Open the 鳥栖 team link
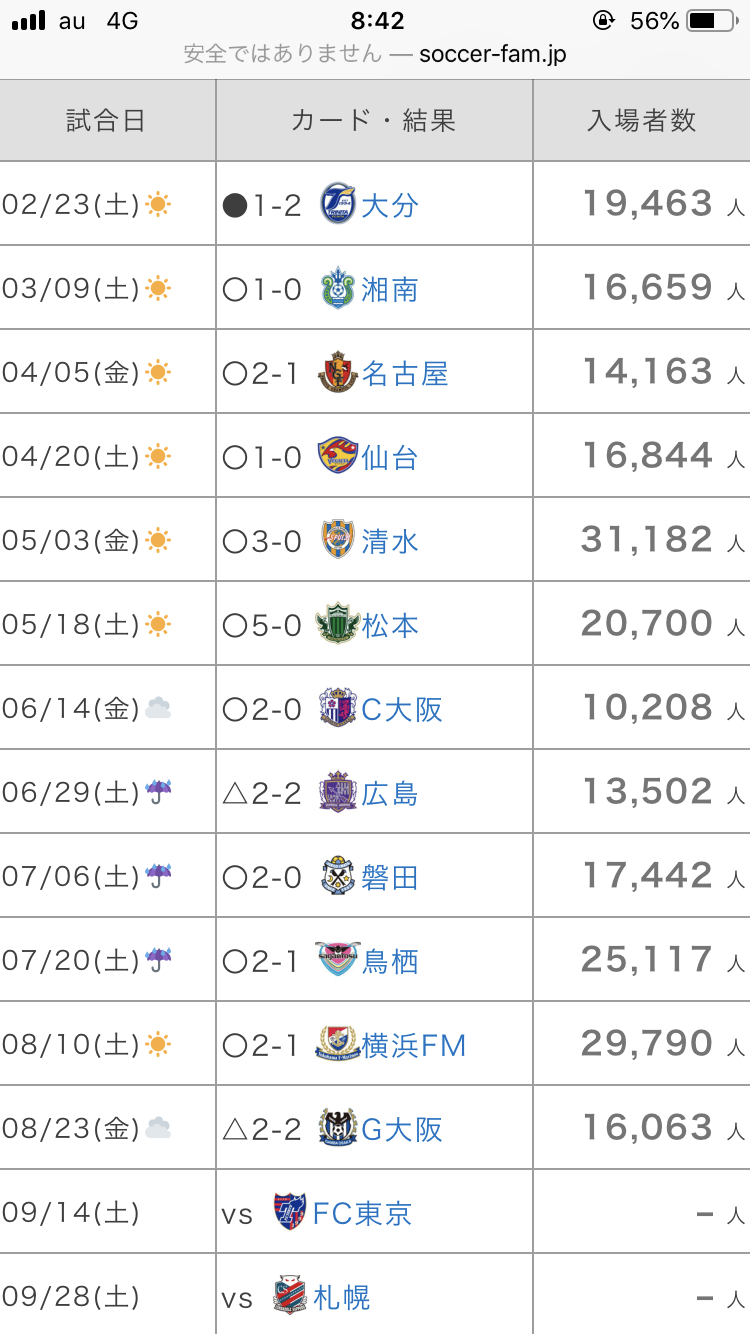This screenshot has height=1334, width=750. tap(389, 962)
